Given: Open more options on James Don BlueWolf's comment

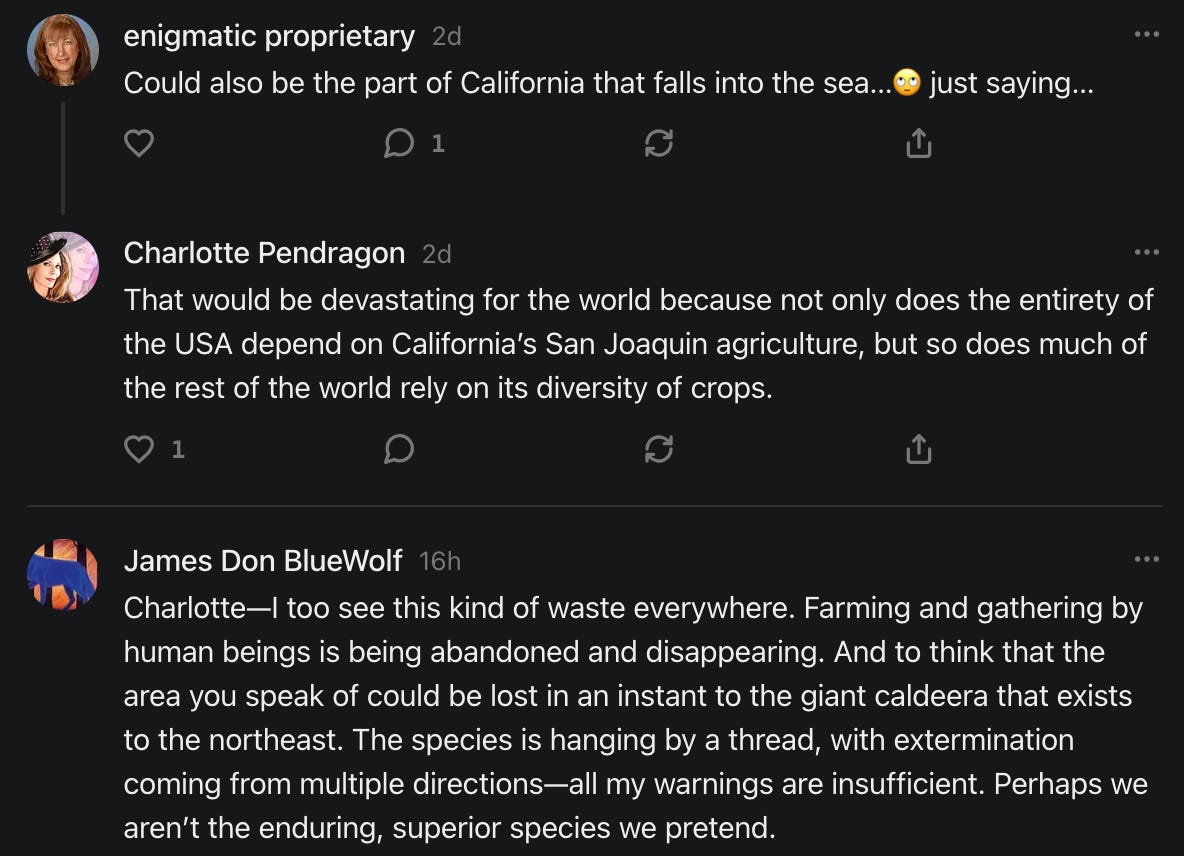Looking at the screenshot, I should click(x=1146, y=560).
